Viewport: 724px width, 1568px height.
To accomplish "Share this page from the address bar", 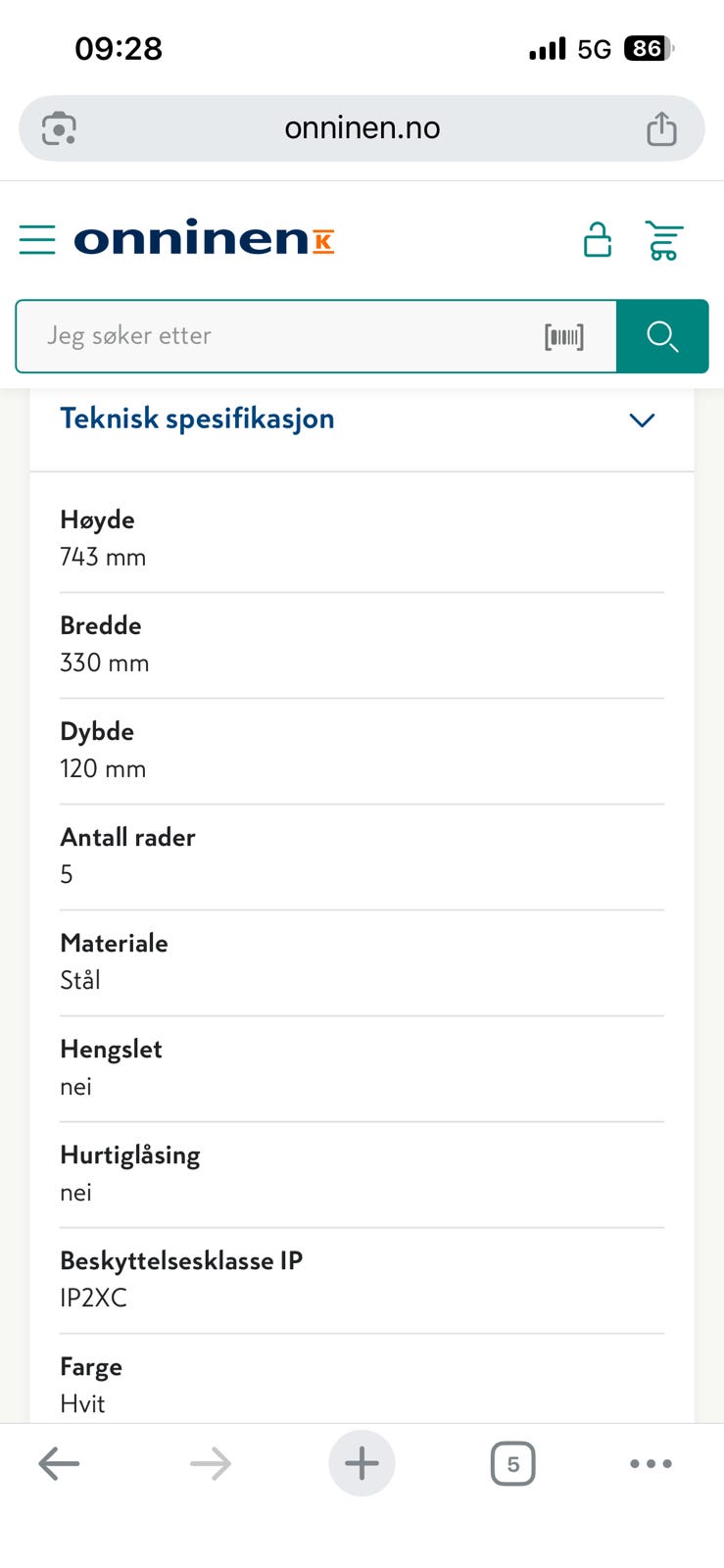I will tap(662, 128).
